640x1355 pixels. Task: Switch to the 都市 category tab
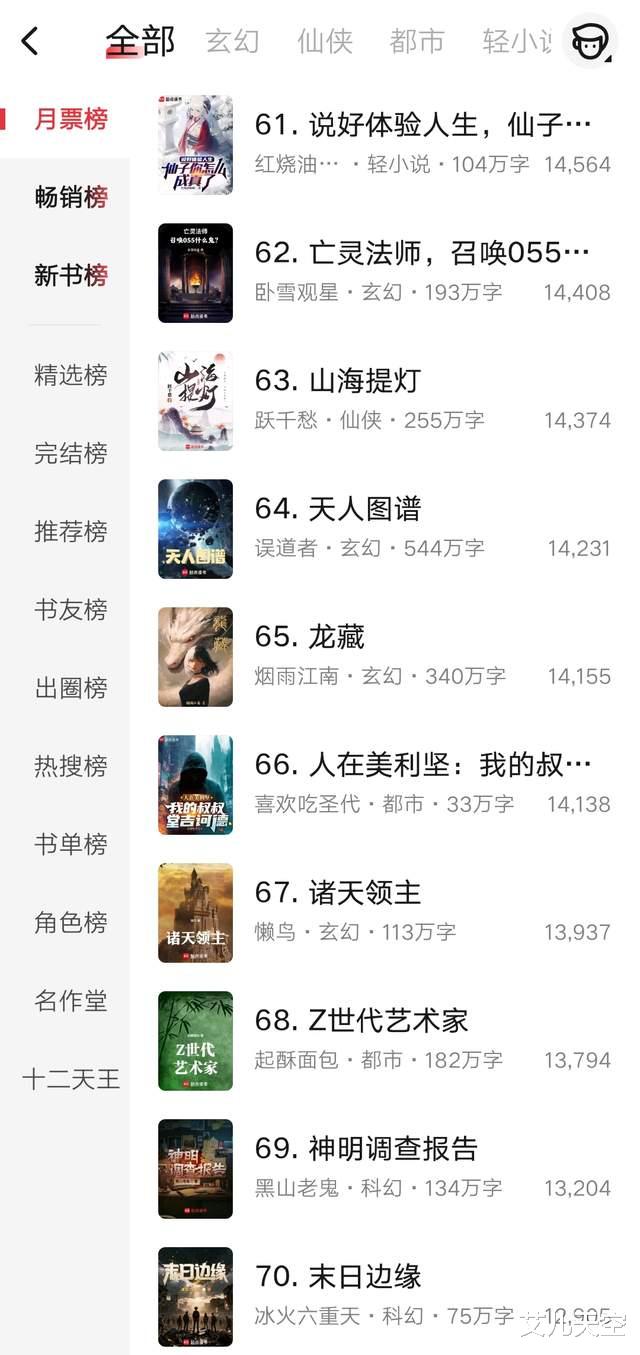point(417,42)
